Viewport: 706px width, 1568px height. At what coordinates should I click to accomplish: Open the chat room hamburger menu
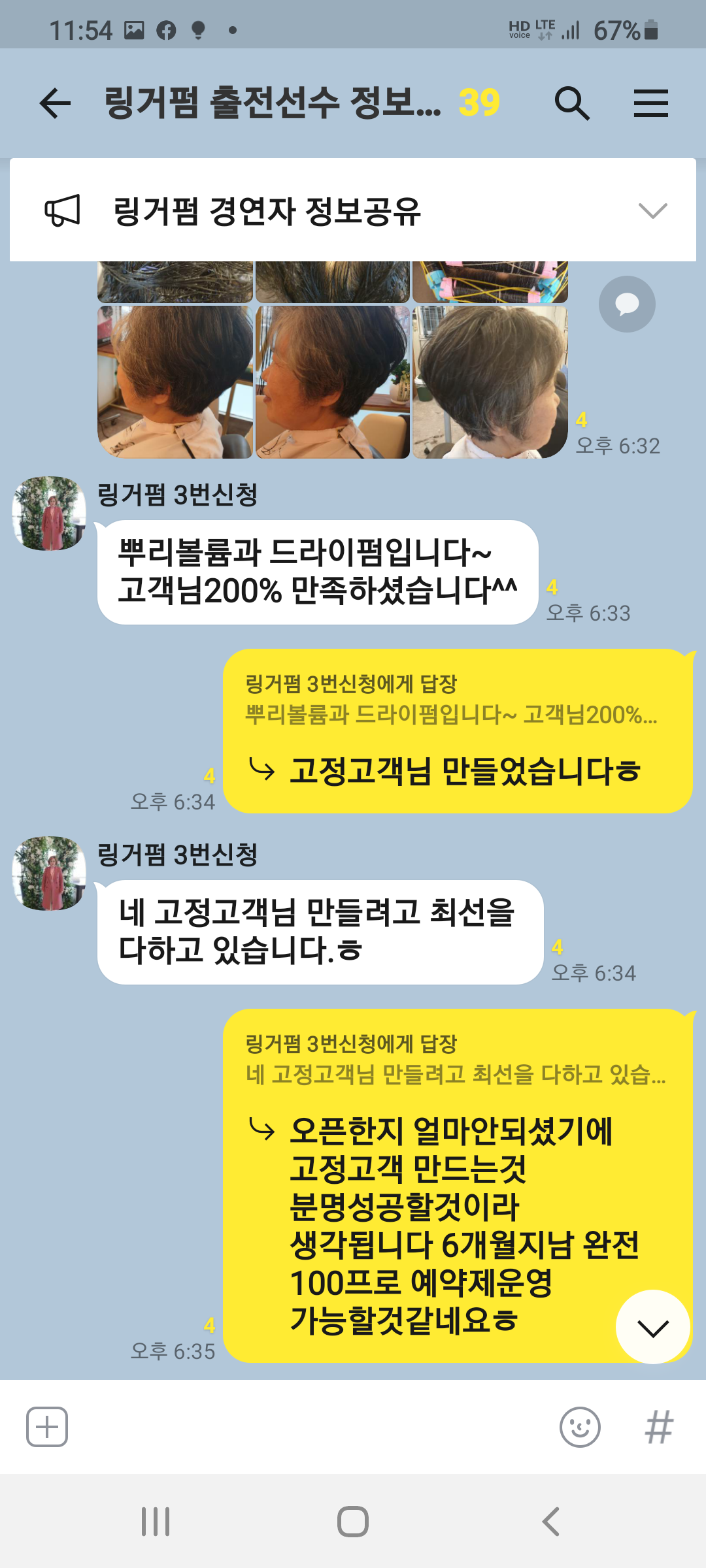click(x=651, y=103)
